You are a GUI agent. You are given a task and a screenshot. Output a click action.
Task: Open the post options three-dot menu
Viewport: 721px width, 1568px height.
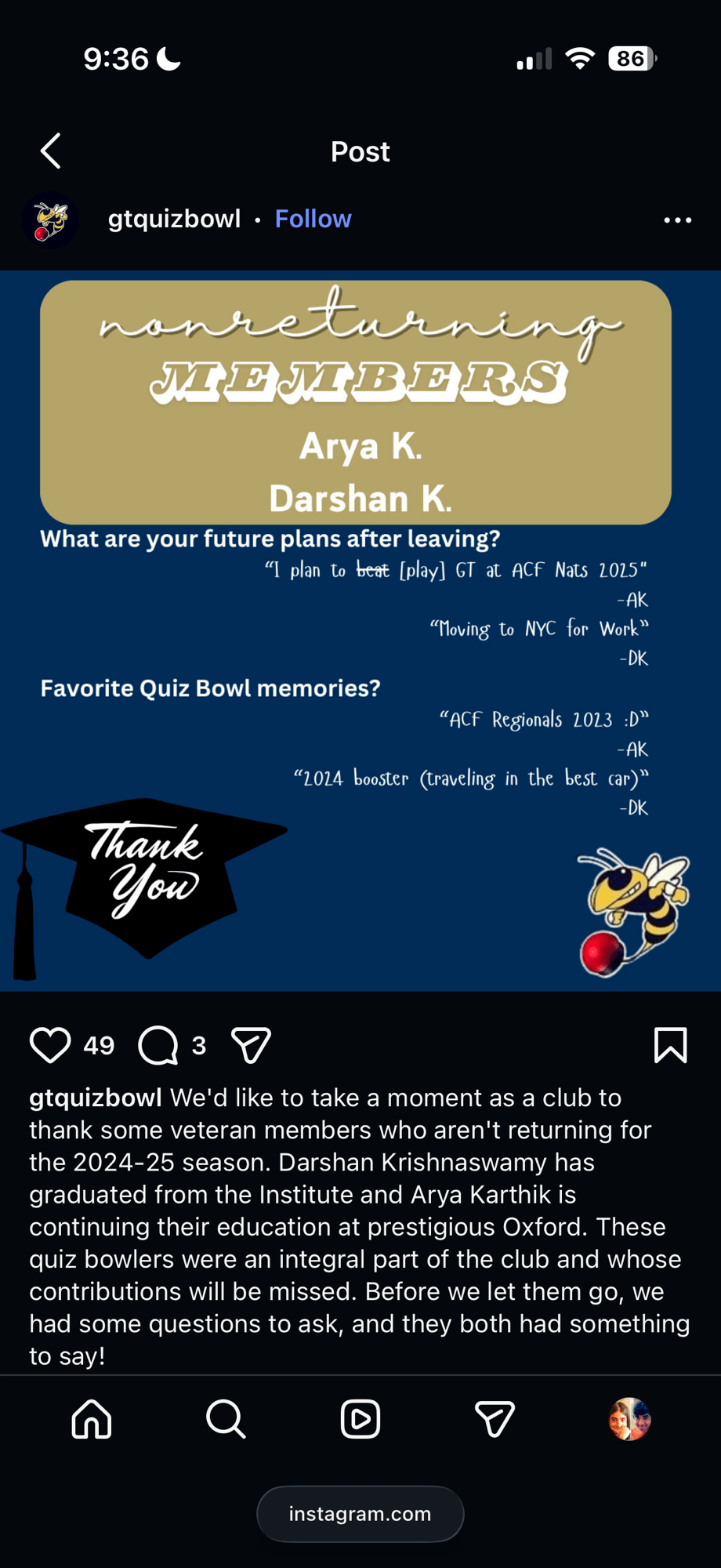677,220
